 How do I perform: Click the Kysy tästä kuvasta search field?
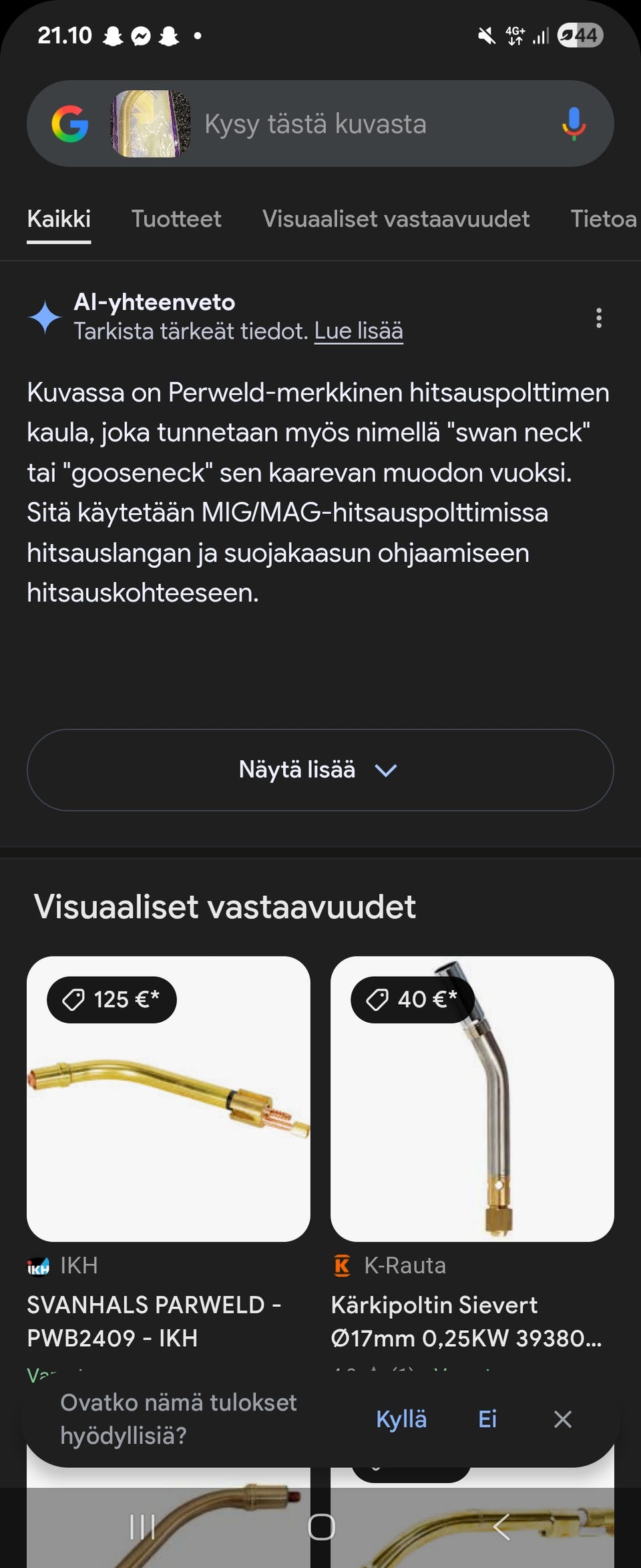point(317,124)
